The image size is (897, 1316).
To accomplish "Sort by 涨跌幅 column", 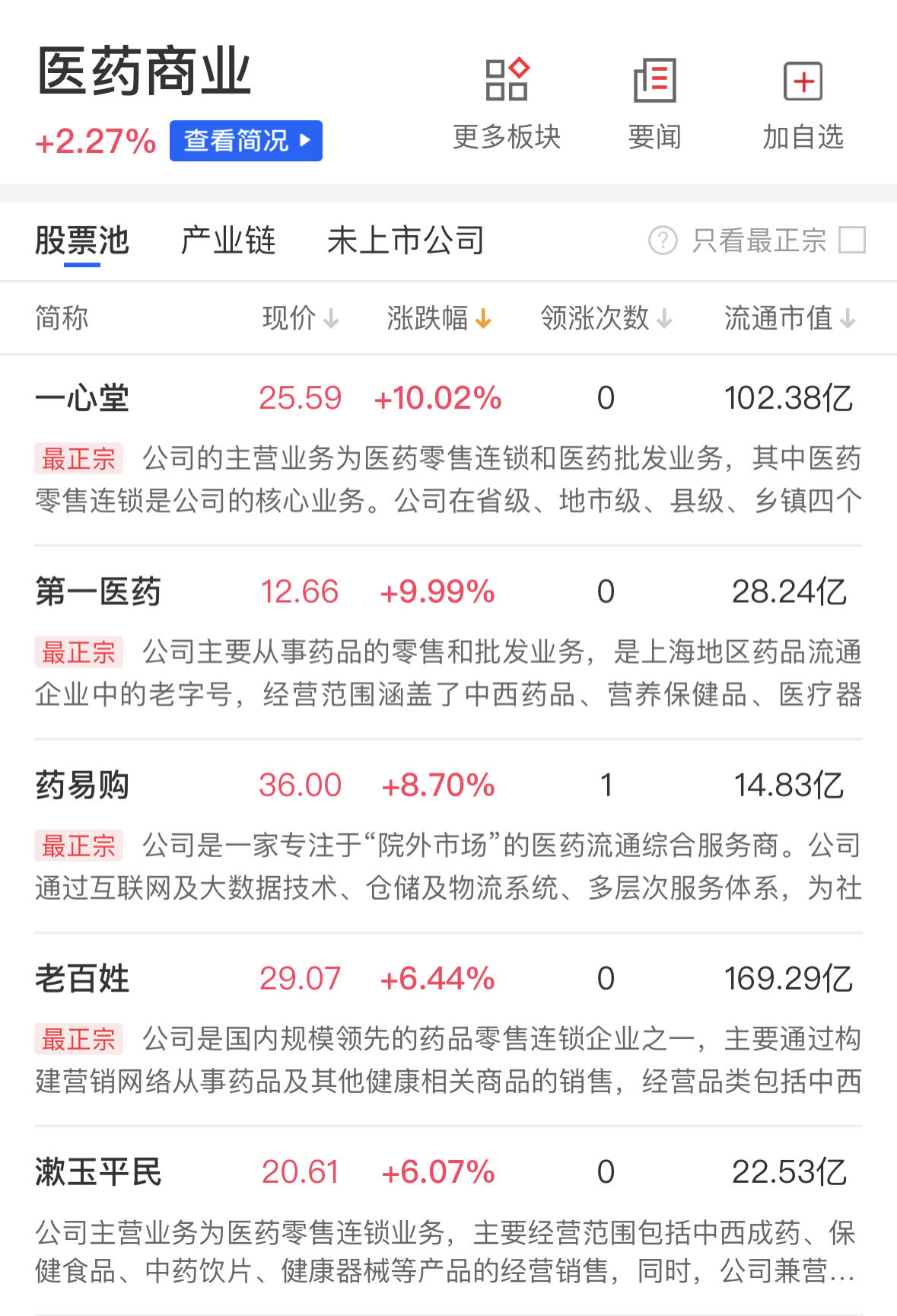I will pos(438,318).
